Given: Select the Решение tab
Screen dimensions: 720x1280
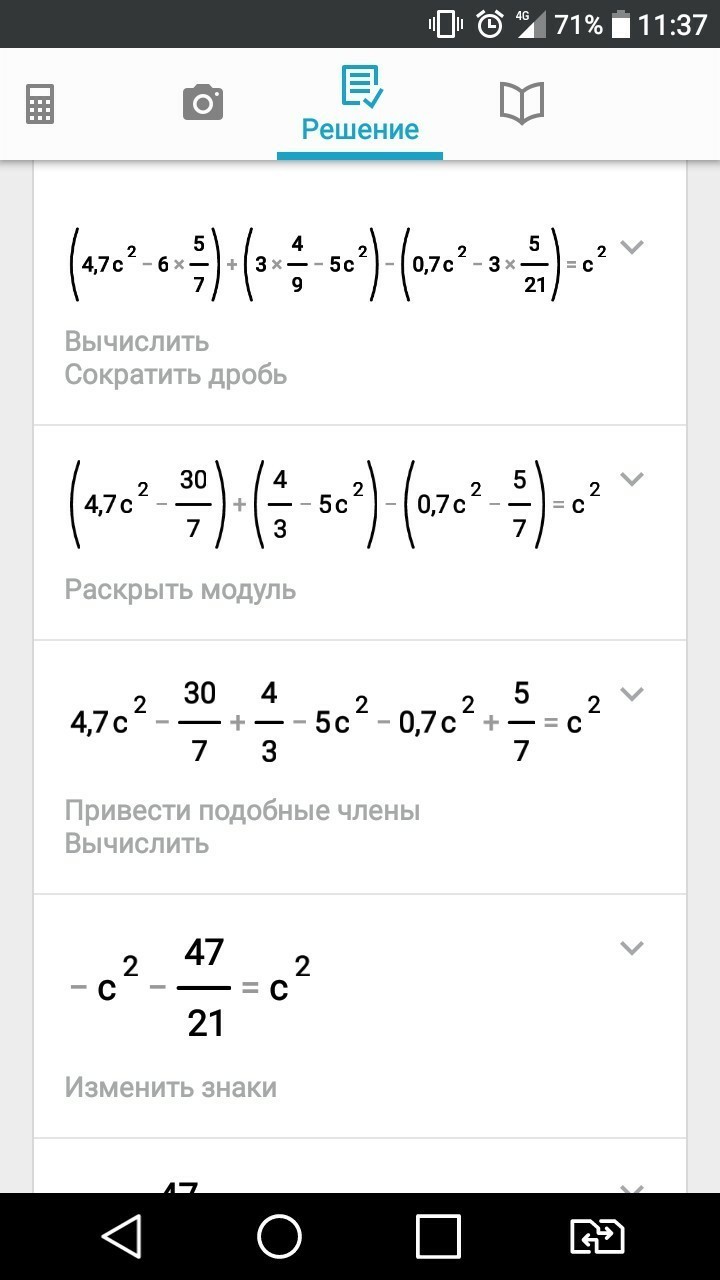Looking at the screenshot, I should 360,104.
